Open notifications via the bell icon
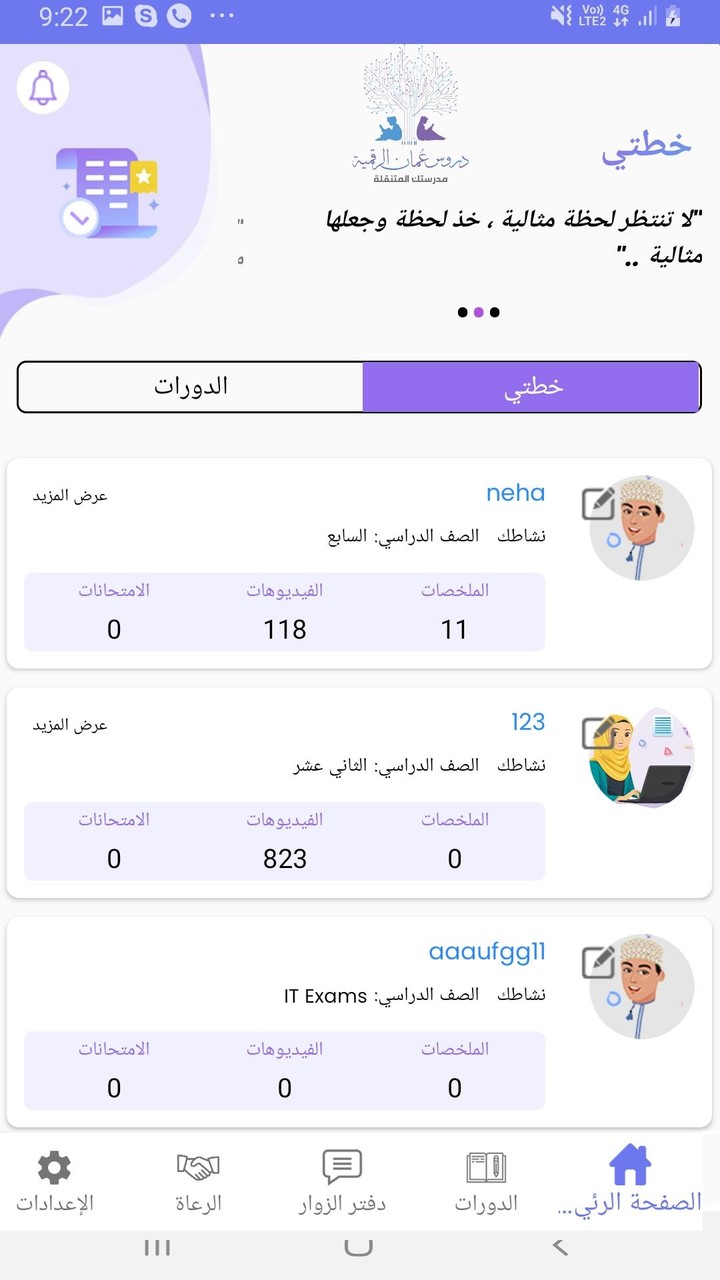The width and height of the screenshot is (720, 1280). point(43,88)
